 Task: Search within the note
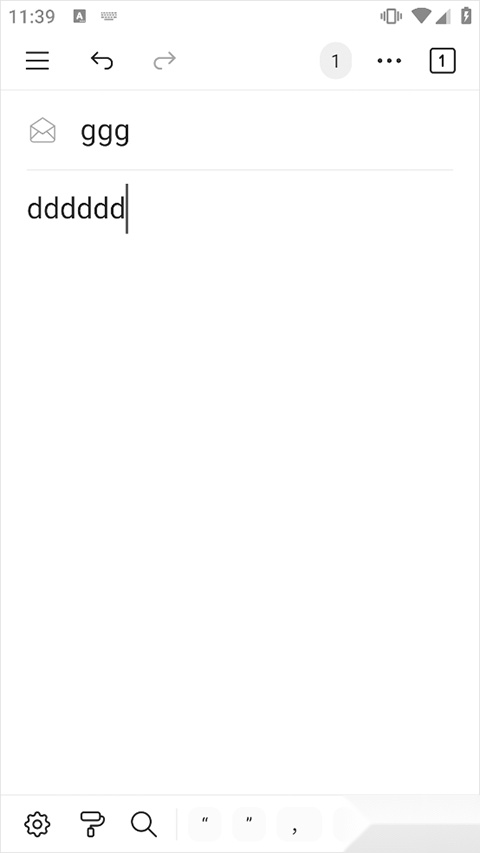point(144,824)
